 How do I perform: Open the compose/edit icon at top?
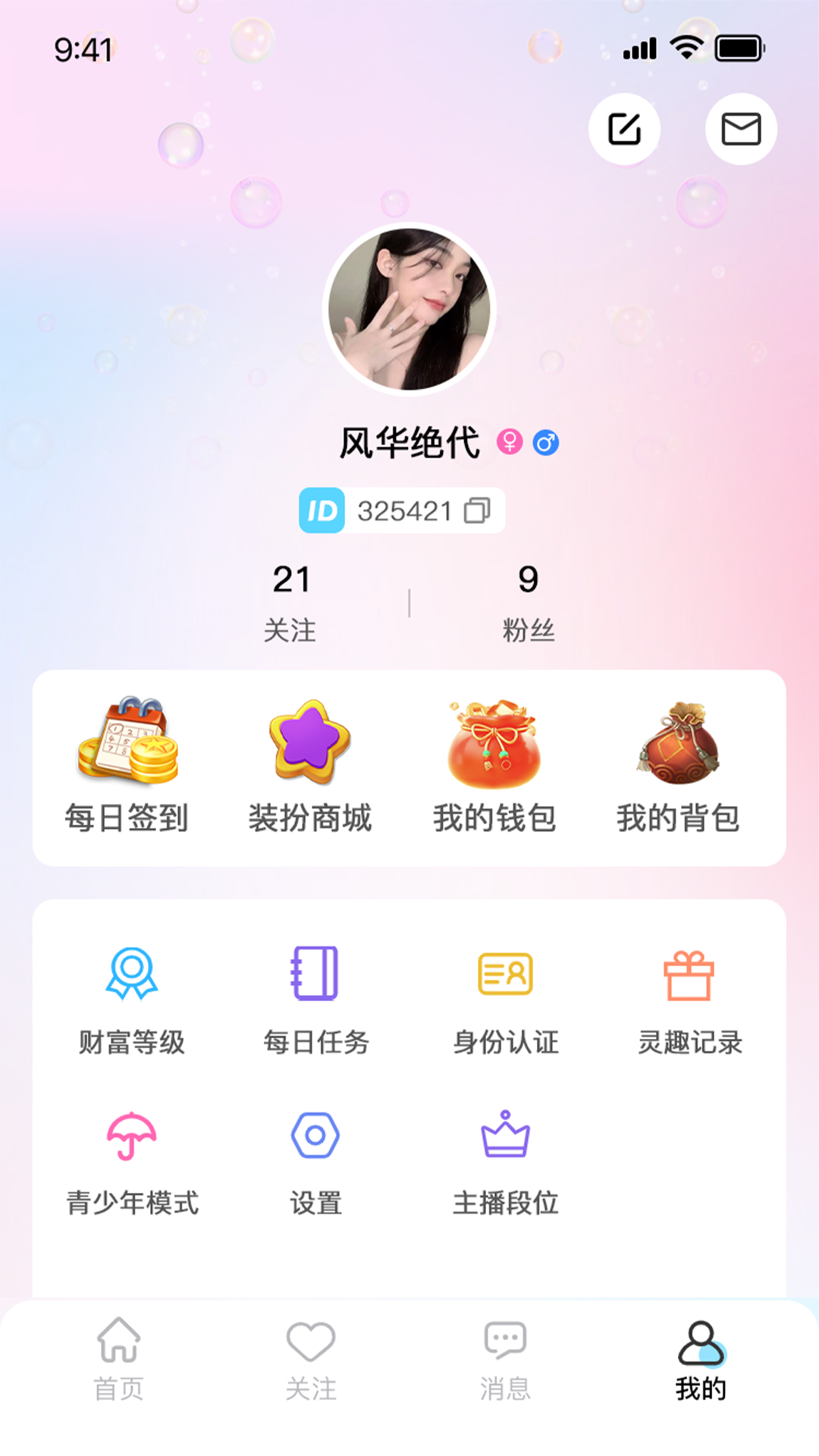(624, 129)
